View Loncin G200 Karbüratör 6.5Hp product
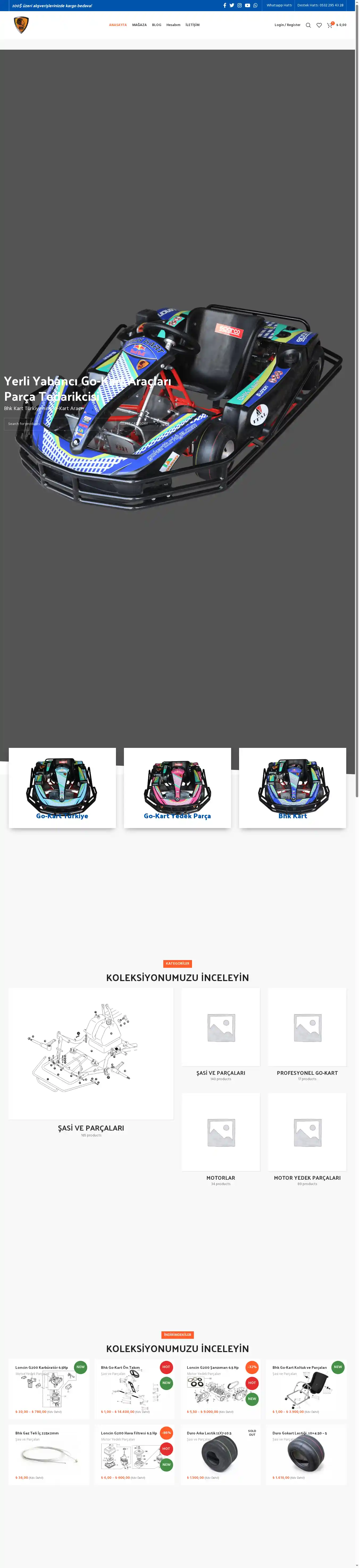The height and width of the screenshot is (1568, 359). [41, 1367]
